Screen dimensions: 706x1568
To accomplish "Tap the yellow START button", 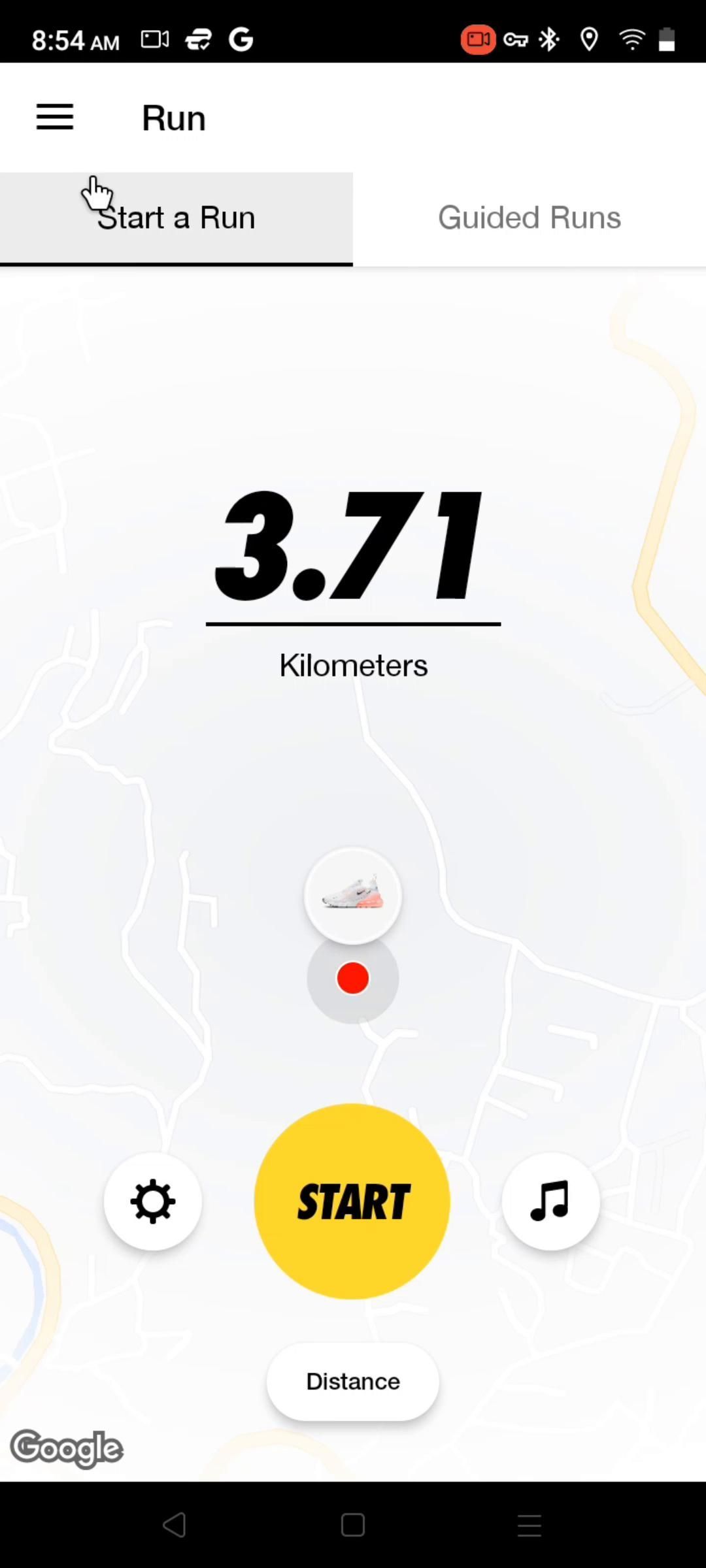I will (x=353, y=1201).
